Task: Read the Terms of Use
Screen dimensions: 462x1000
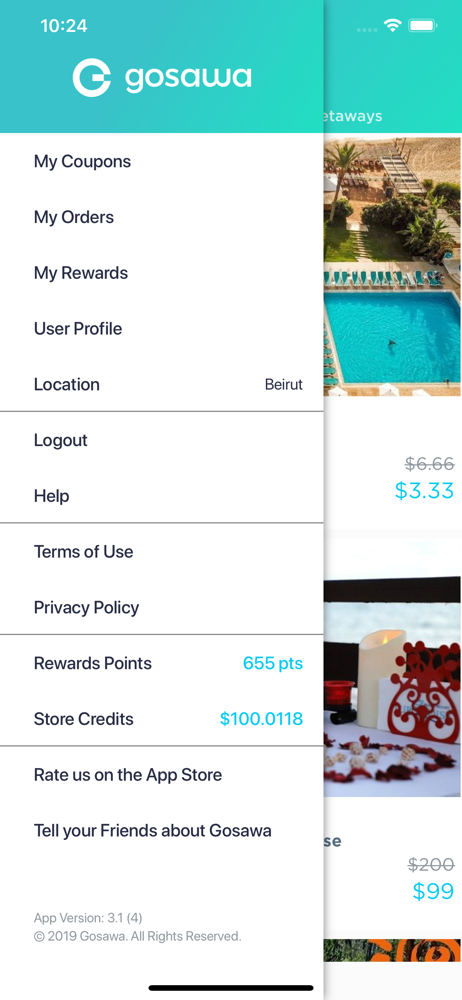Action: tap(161, 552)
